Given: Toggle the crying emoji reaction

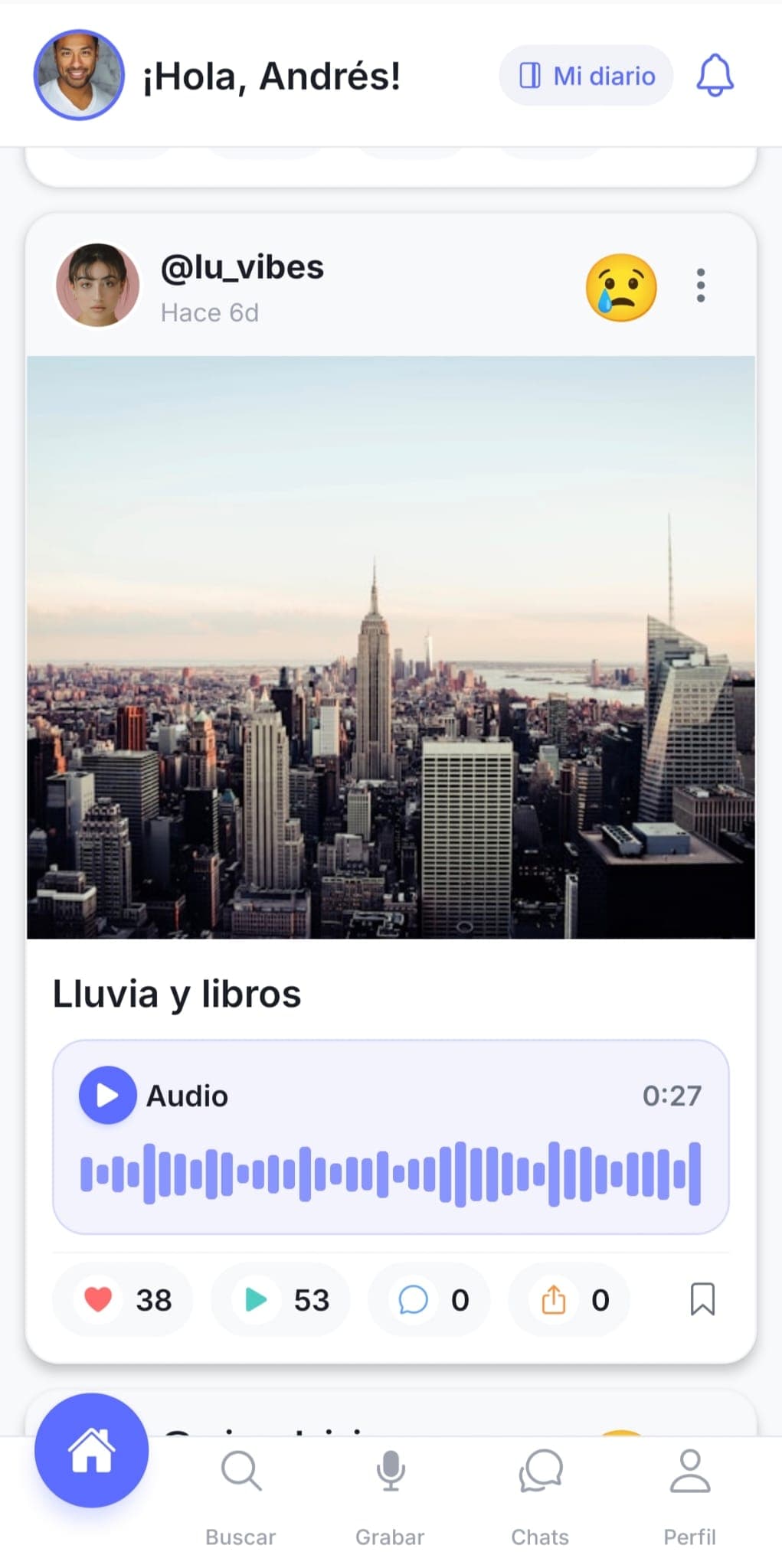Looking at the screenshot, I should [x=621, y=287].
